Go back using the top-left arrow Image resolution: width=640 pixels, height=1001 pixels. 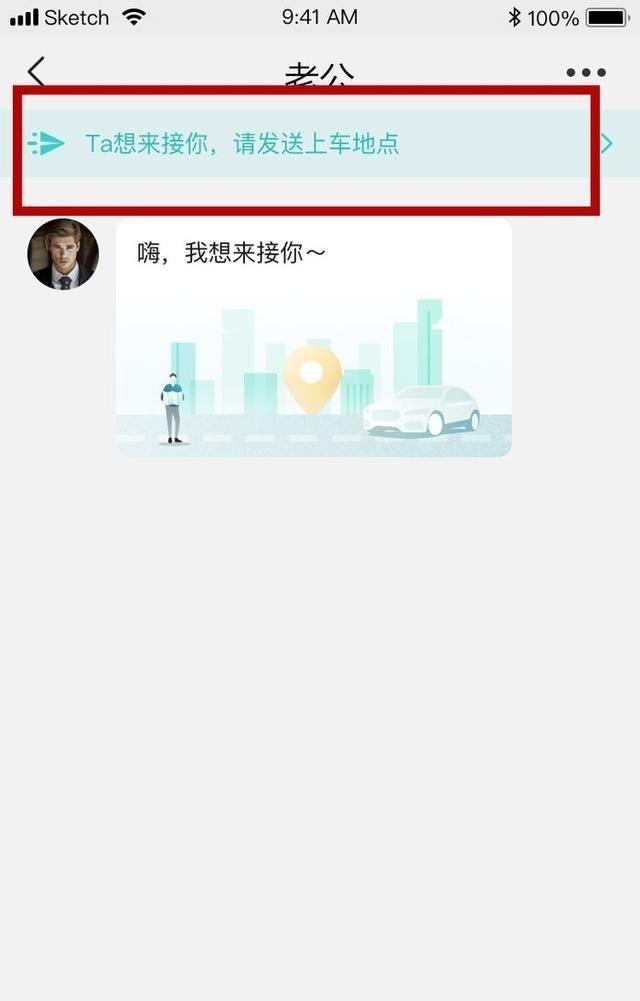coord(37,72)
